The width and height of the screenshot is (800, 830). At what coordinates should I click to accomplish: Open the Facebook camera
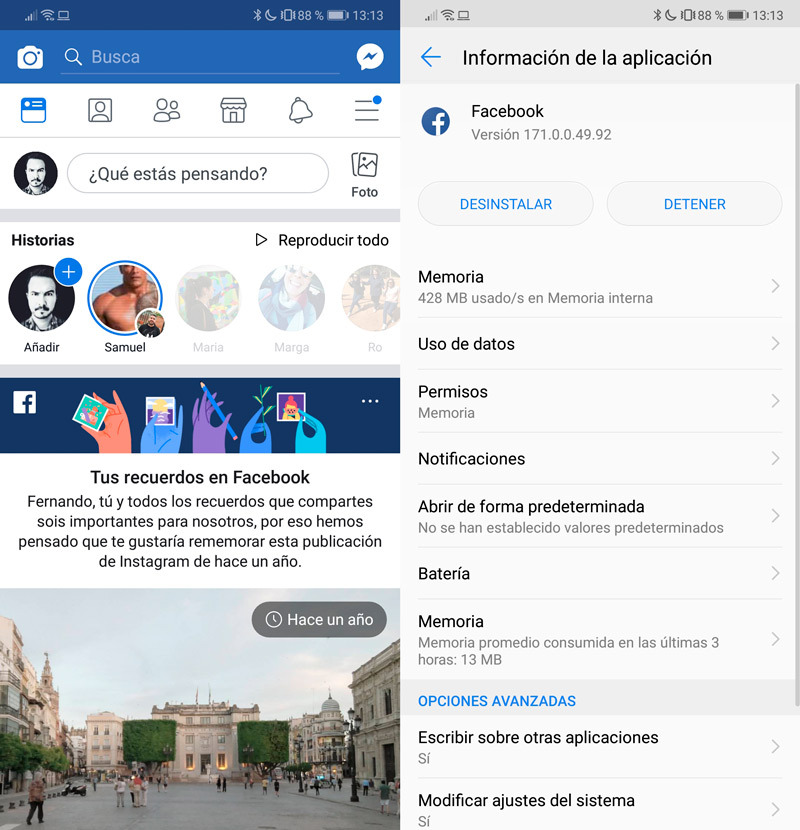click(x=31, y=58)
